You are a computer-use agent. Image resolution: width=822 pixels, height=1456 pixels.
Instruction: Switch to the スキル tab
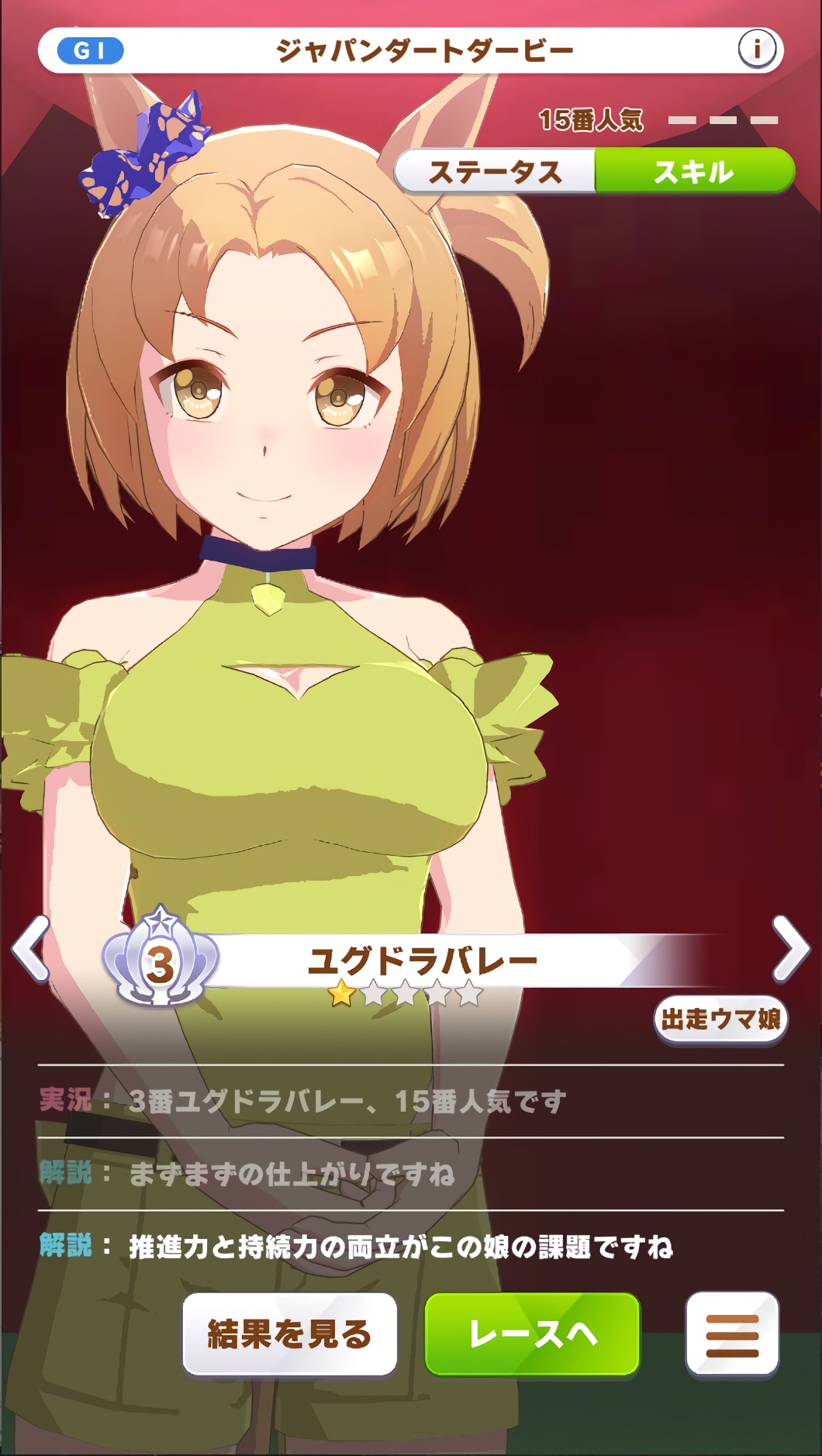pos(694,171)
